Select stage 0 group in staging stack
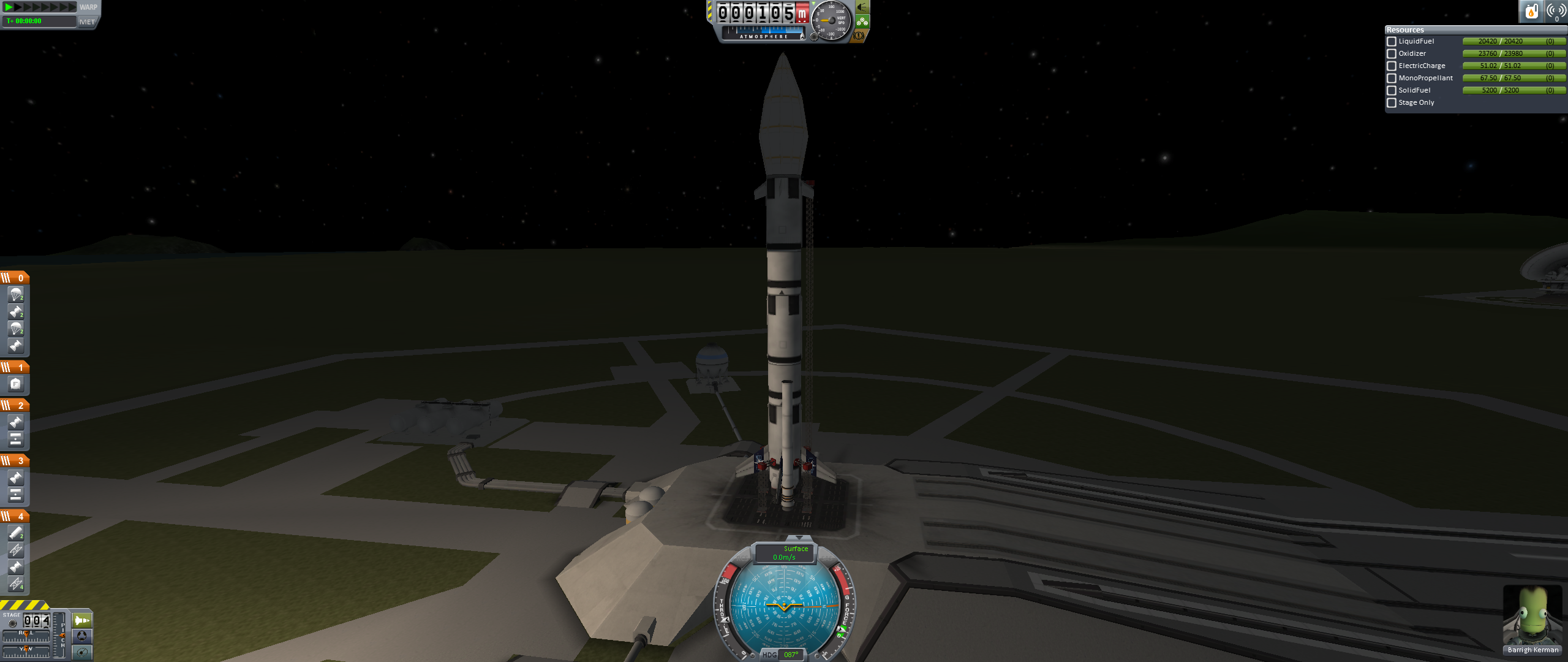The image size is (1568, 662). pyautogui.click(x=15, y=278)
